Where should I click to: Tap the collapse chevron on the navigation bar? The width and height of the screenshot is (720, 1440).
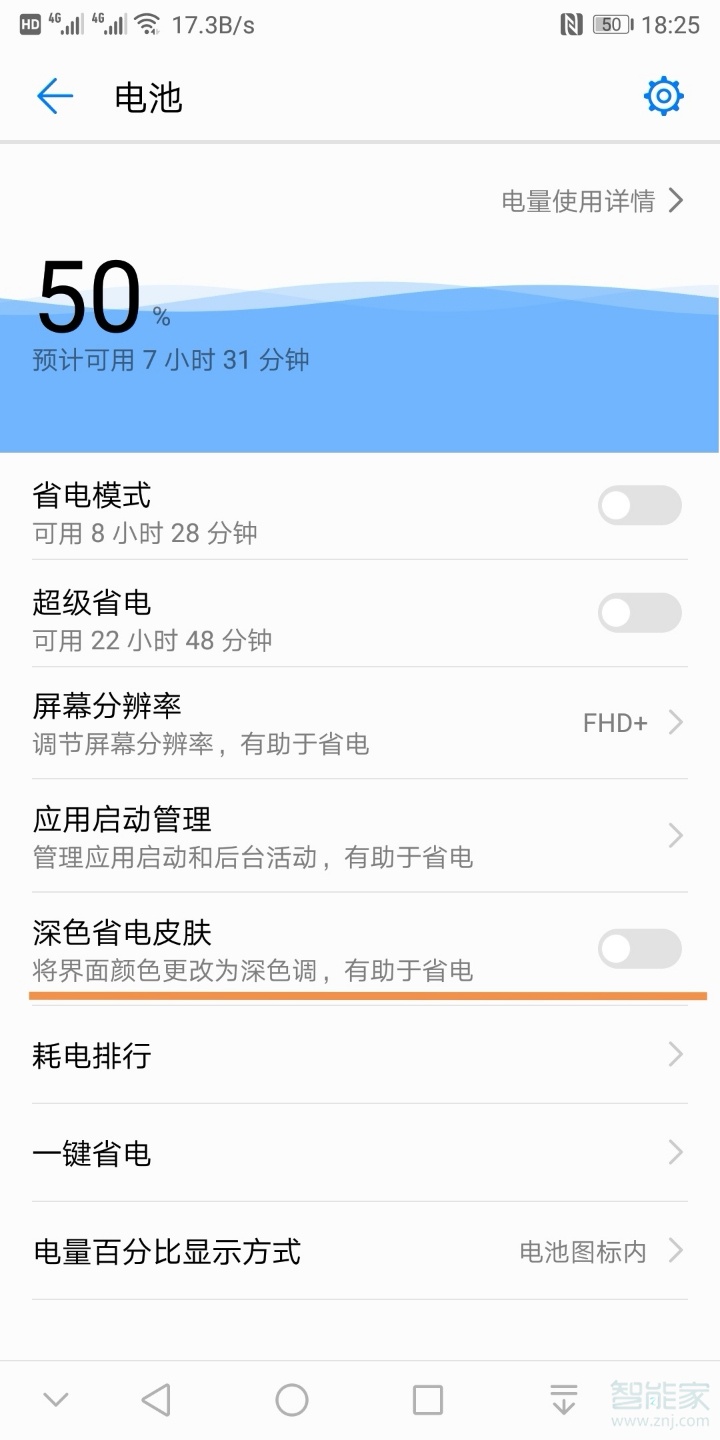[x=56, y=1399]
